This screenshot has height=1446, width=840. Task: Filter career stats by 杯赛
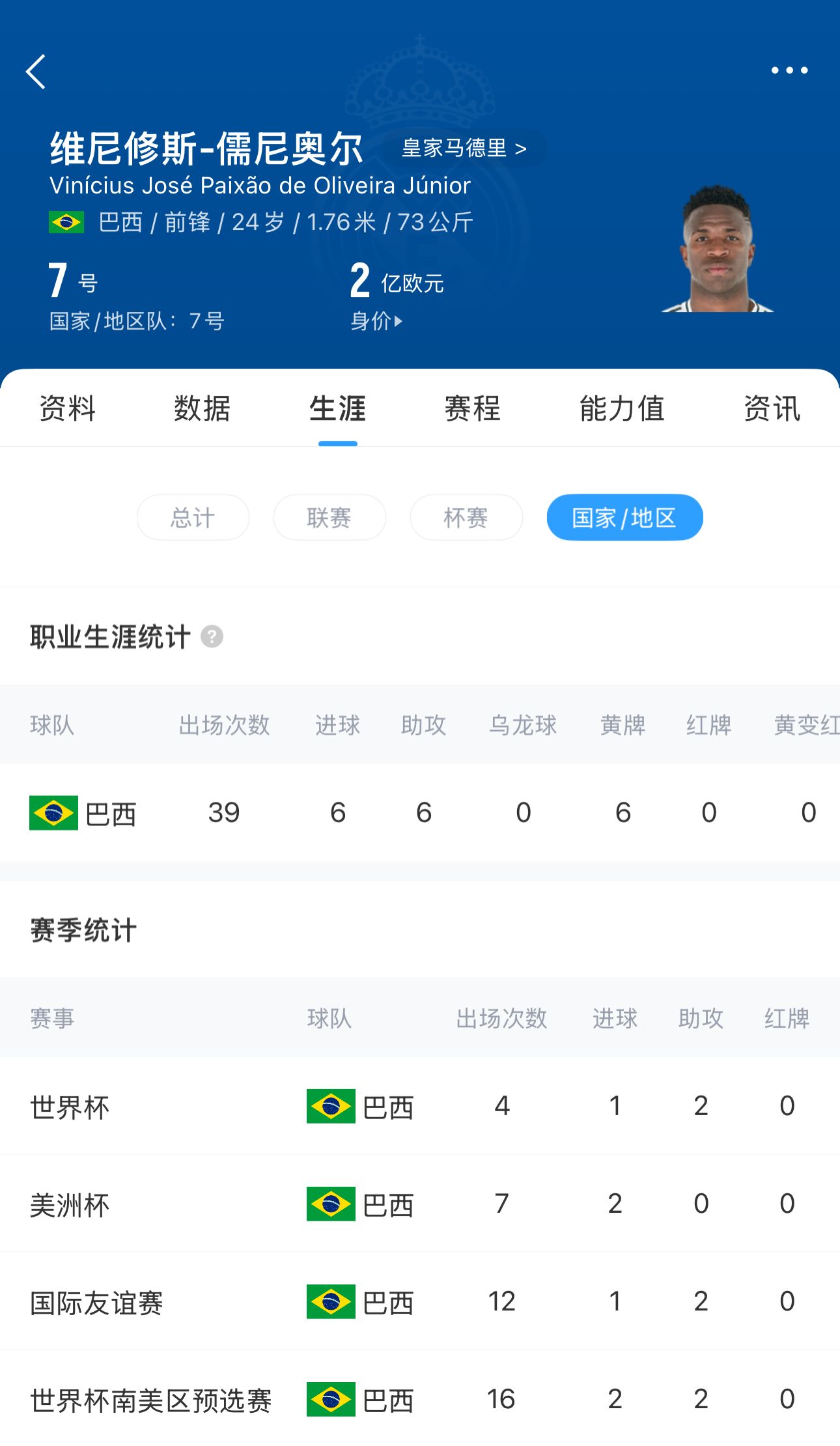[x=466, y=518]
